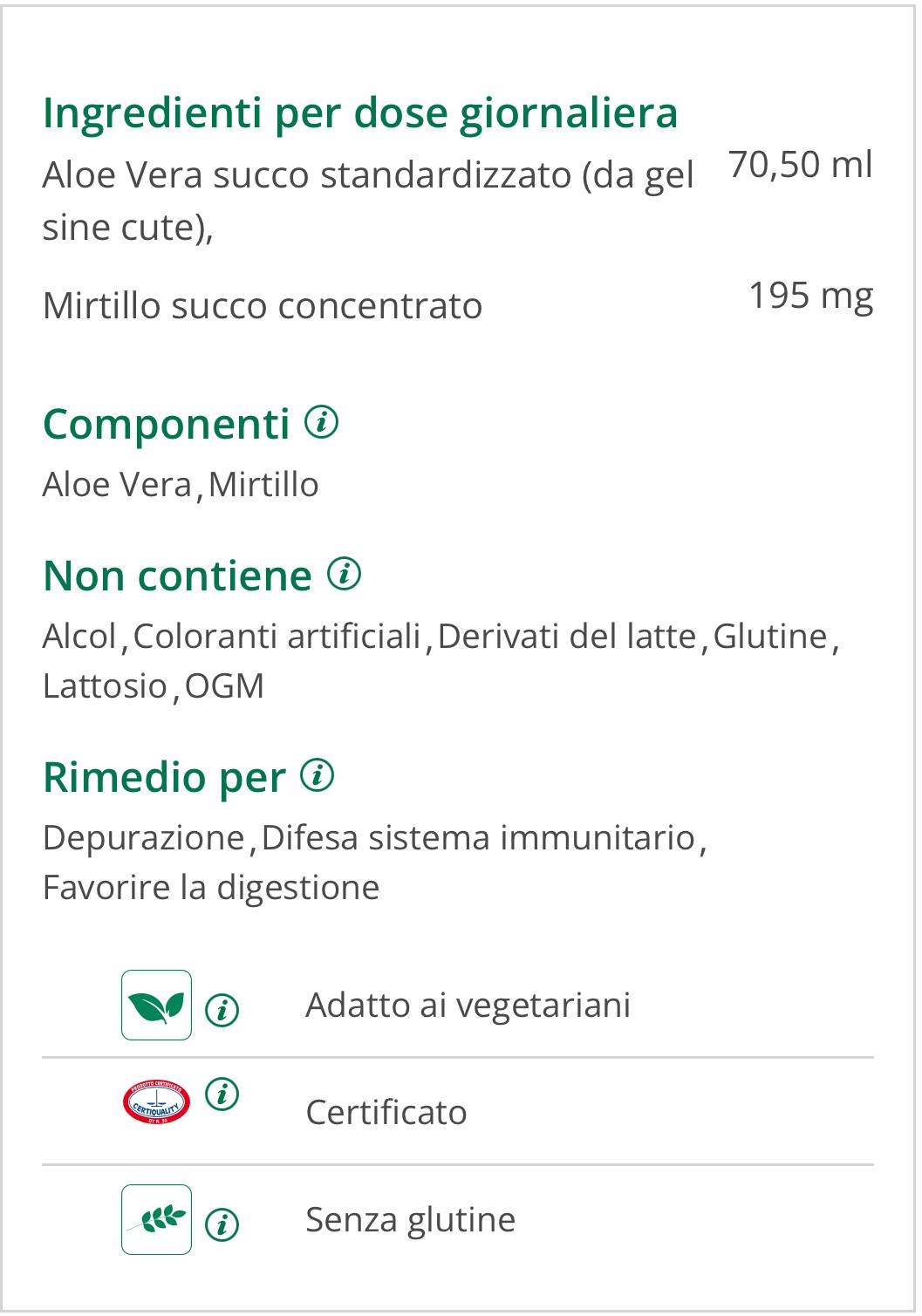Click the info icon beside Non contiene
This screenshot has width=922, height=1316.
point(342,574)
